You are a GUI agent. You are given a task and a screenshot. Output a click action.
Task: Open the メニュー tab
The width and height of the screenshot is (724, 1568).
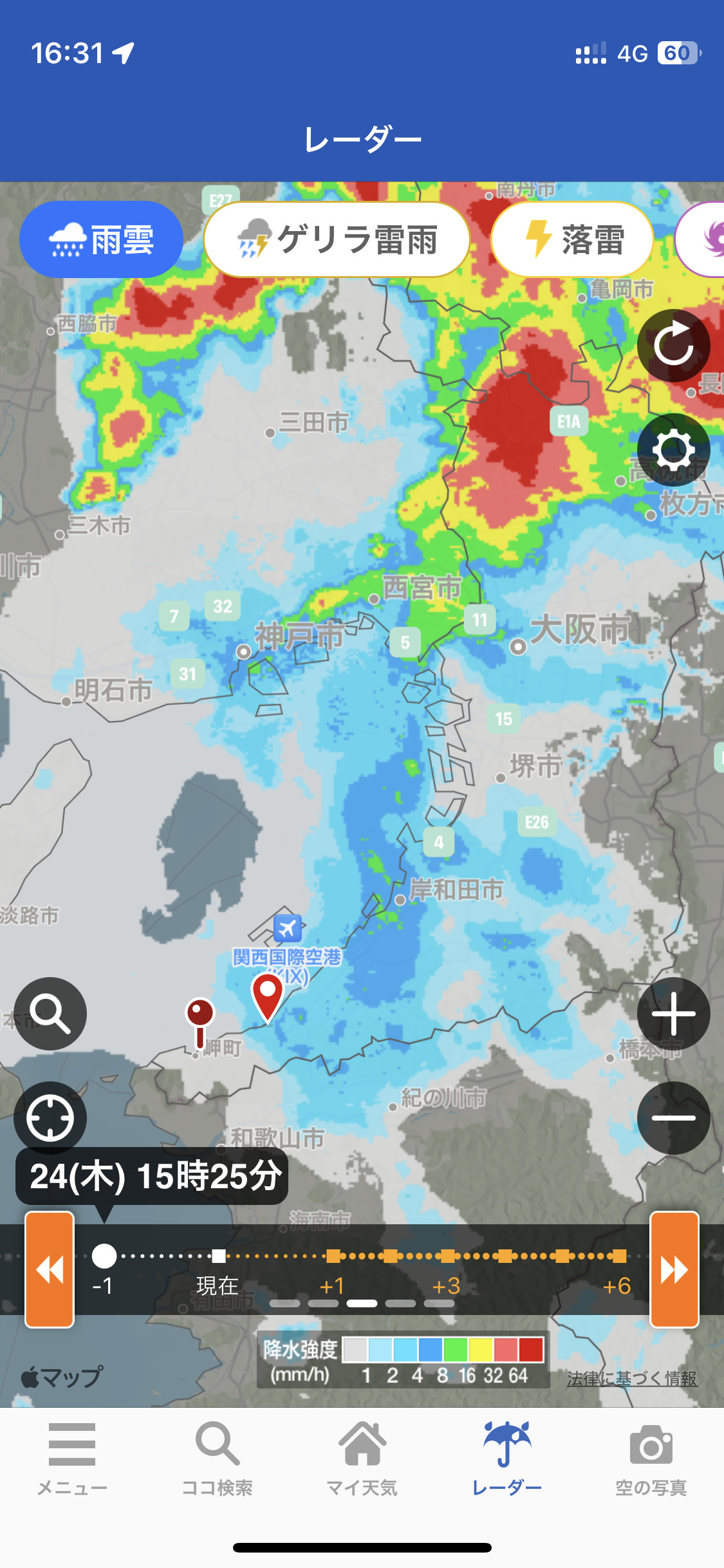coord(72,1459)
